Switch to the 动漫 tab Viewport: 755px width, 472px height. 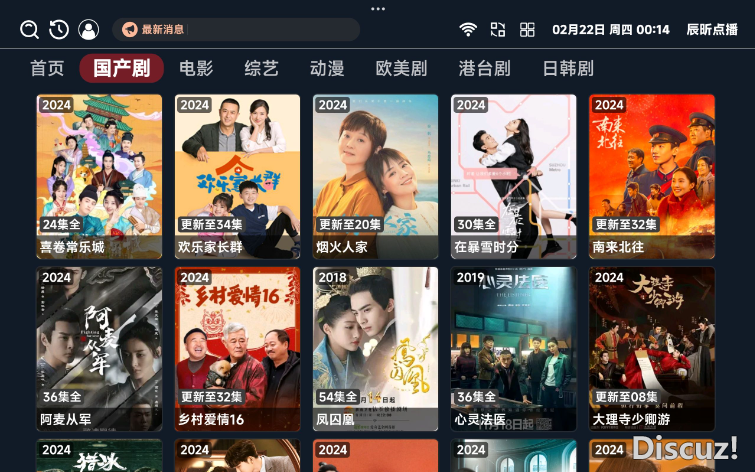[x=327, y=69]
